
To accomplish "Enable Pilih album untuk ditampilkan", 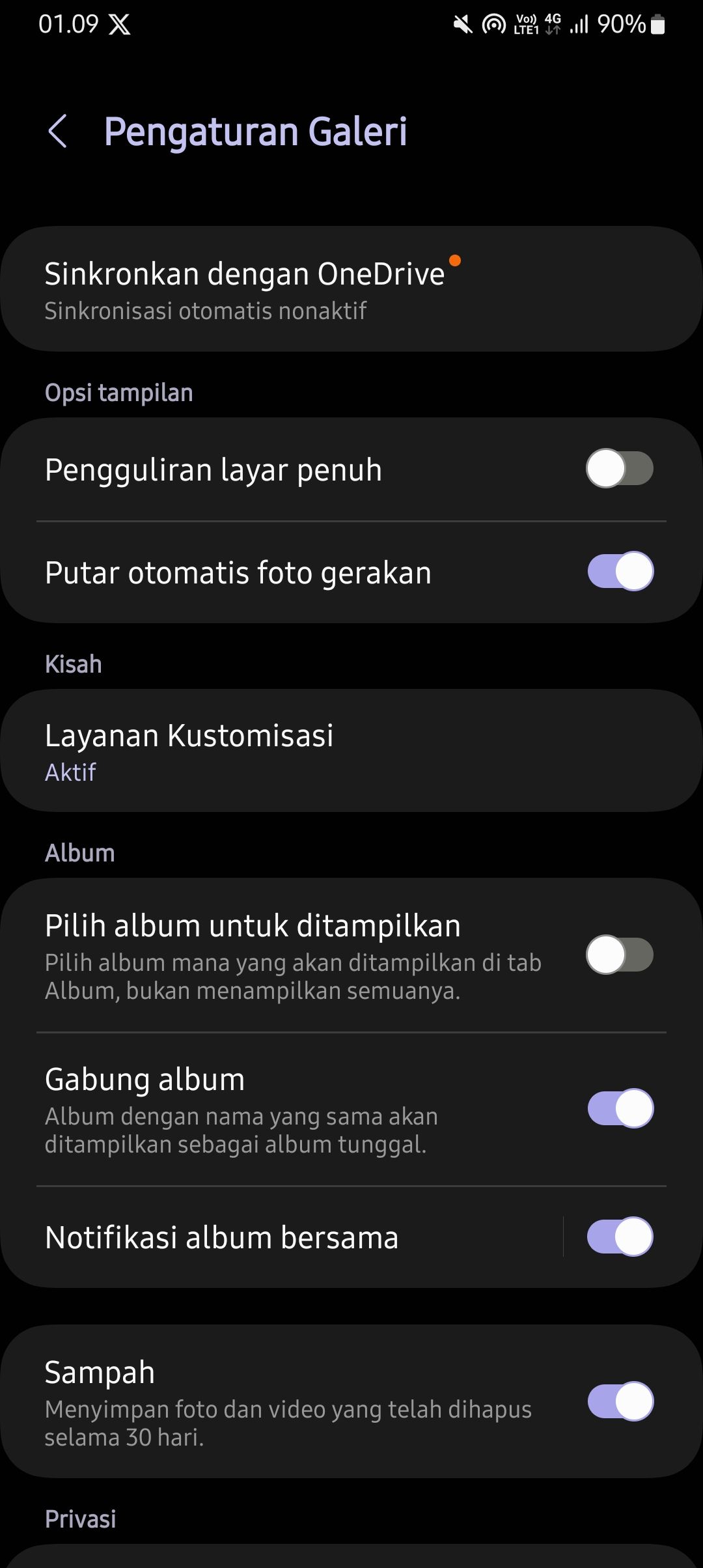I will [x=618, y=953].
